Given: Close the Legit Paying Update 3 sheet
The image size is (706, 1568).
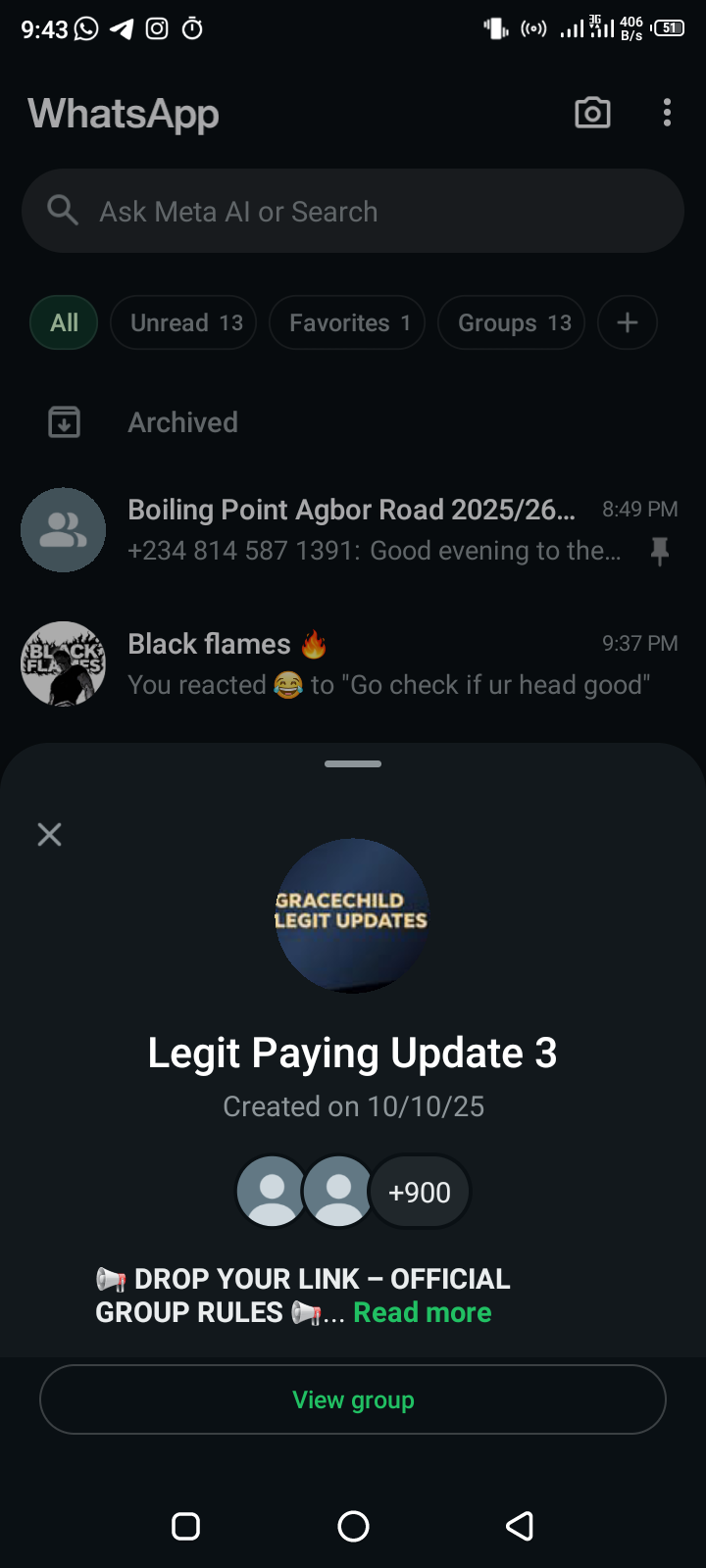Looking at the screenshot, I should [49, 835].
